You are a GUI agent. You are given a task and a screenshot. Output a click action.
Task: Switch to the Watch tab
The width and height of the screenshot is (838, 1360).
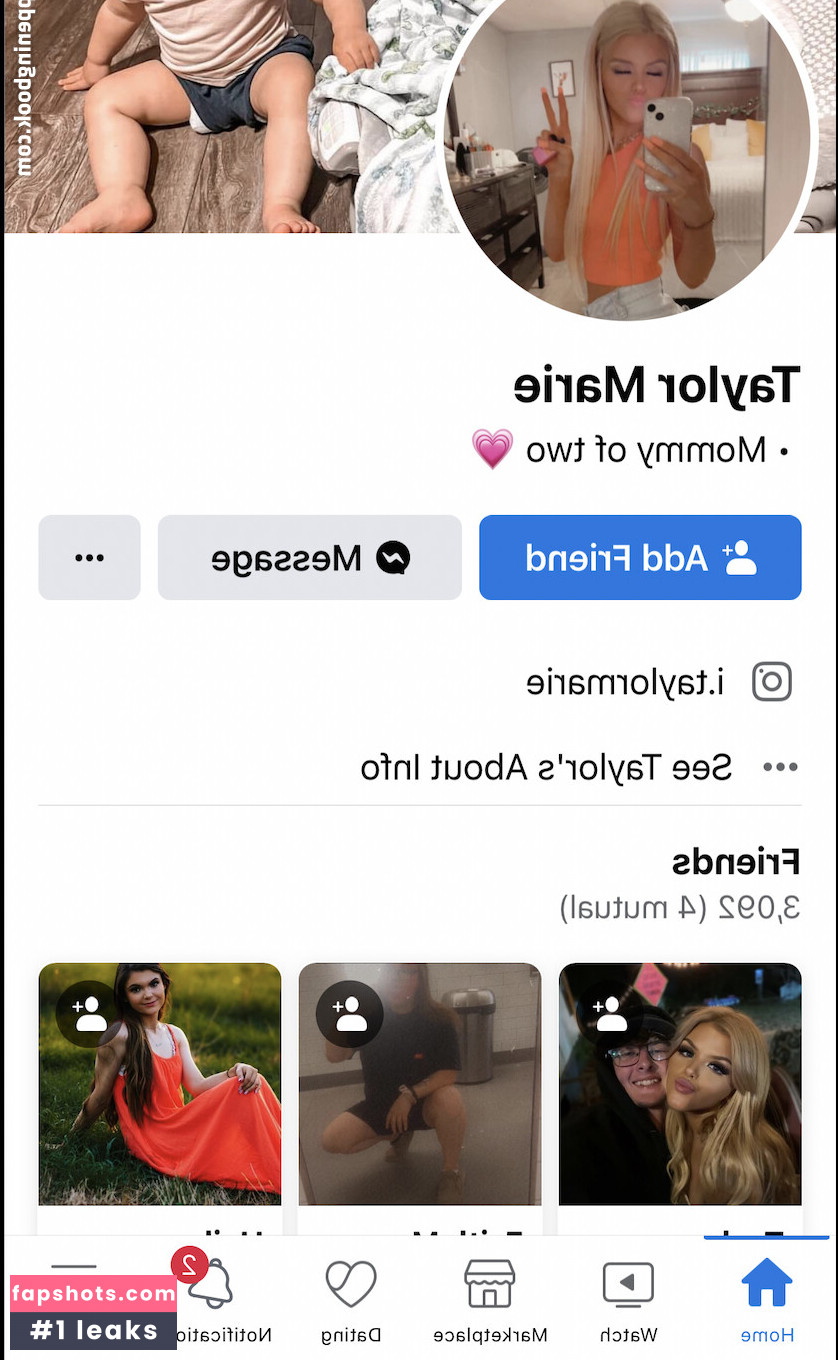(x=628, y=1300)
